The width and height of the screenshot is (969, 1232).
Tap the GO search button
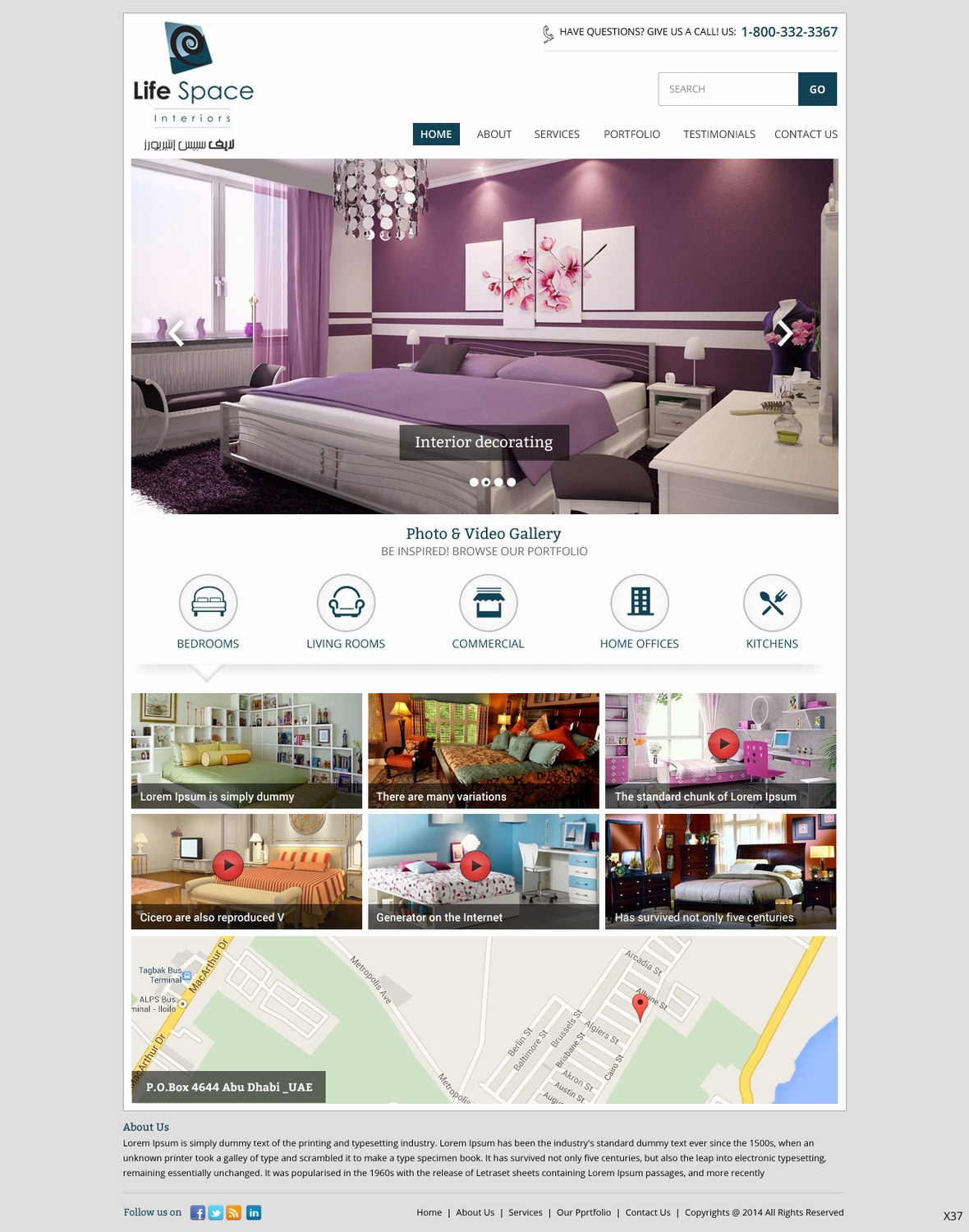click(817, 89)
